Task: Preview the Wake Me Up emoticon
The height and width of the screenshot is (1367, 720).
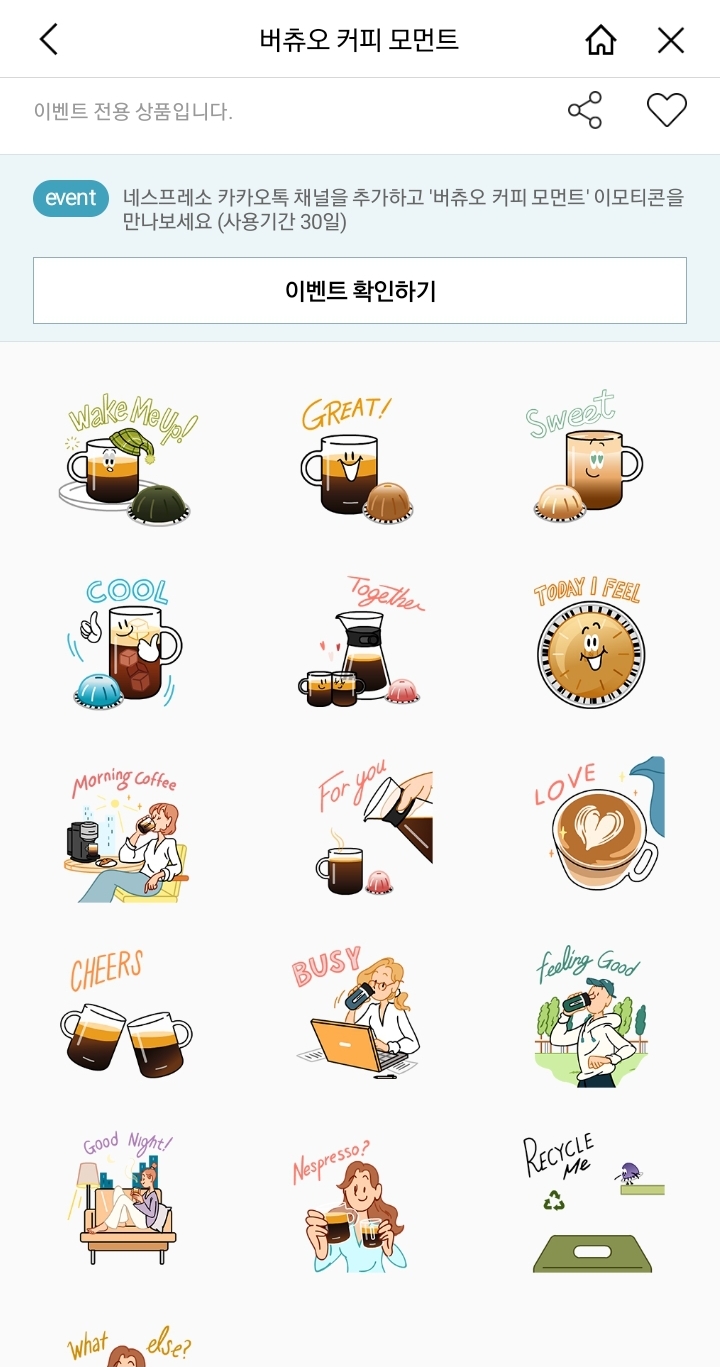Action: point(127,459)
